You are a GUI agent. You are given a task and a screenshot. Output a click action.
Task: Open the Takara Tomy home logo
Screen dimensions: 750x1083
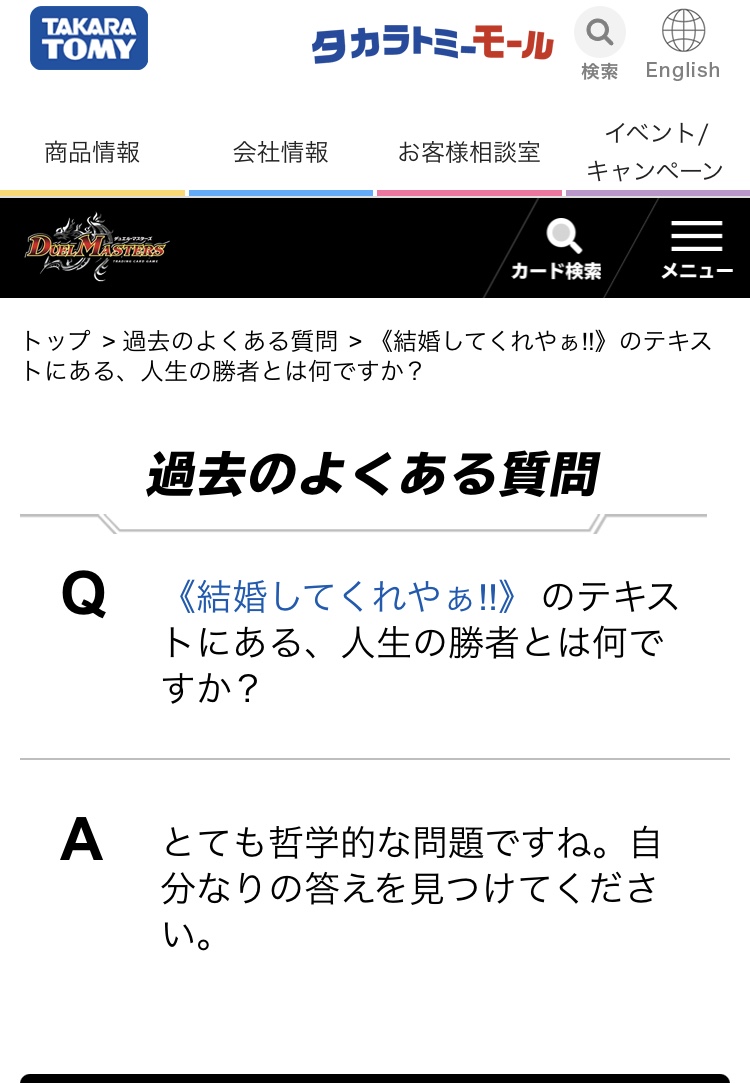(x=89, y=38)
